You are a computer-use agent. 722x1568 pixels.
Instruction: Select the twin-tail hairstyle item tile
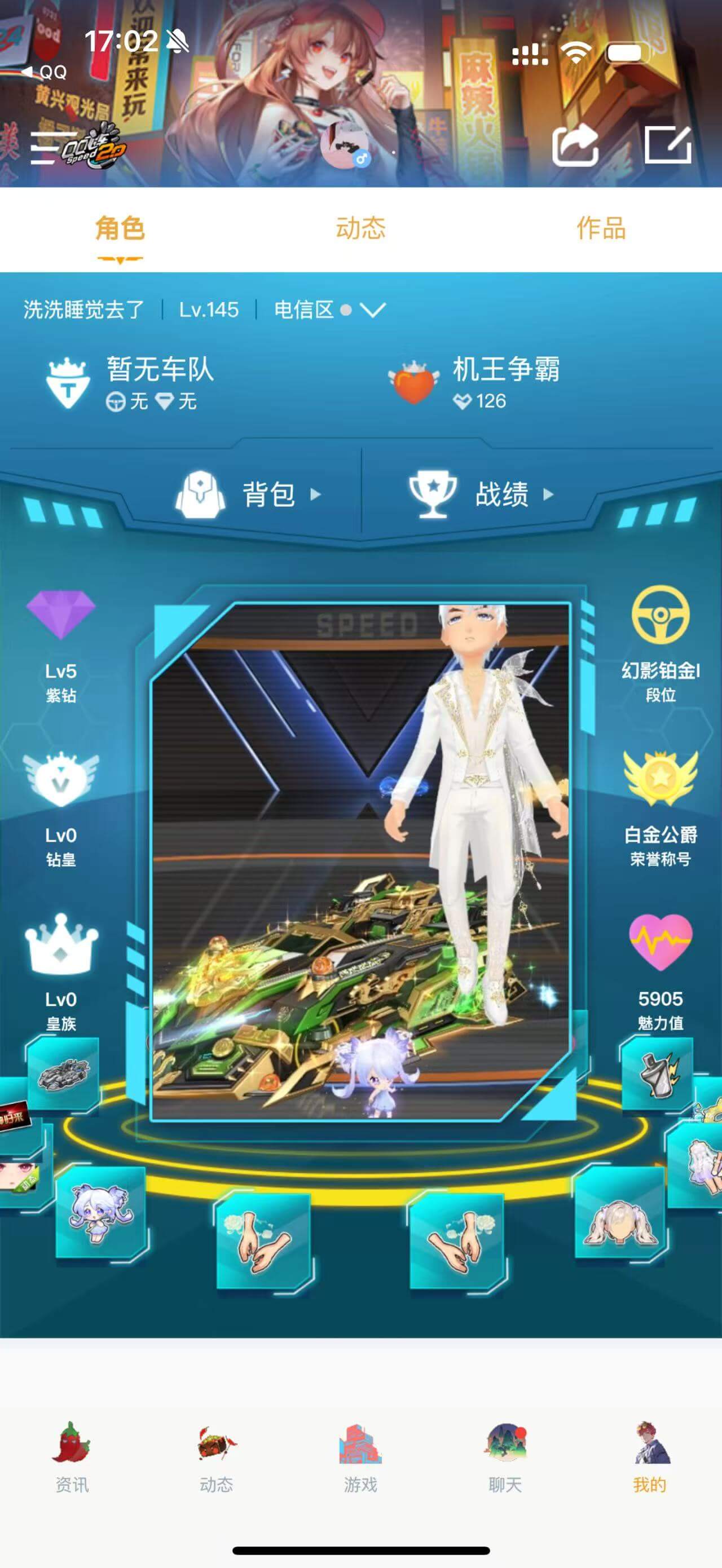pos(620,1215)
